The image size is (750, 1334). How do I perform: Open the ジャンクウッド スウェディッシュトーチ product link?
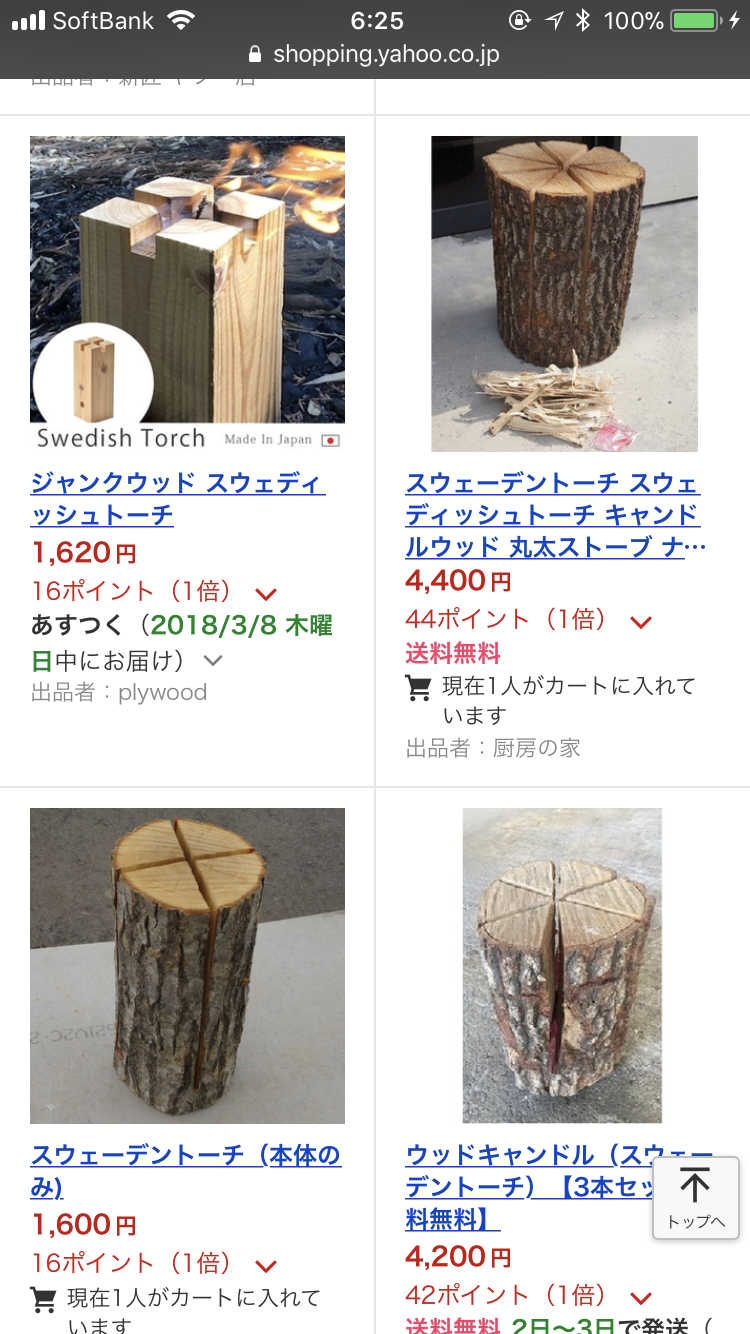click(x=178, y=499)
